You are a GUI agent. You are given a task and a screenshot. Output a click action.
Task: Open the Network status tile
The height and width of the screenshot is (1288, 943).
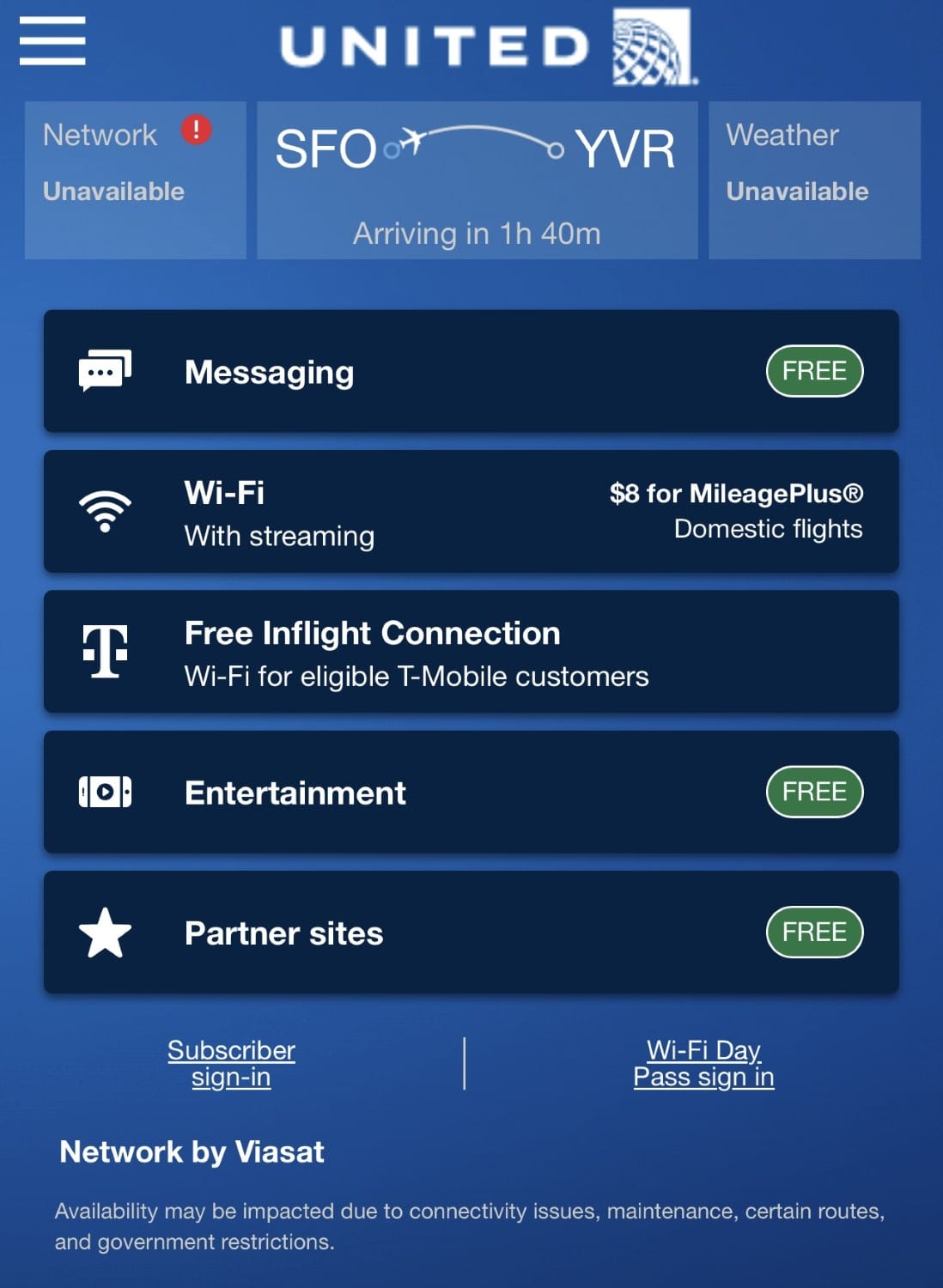point(135,179)
